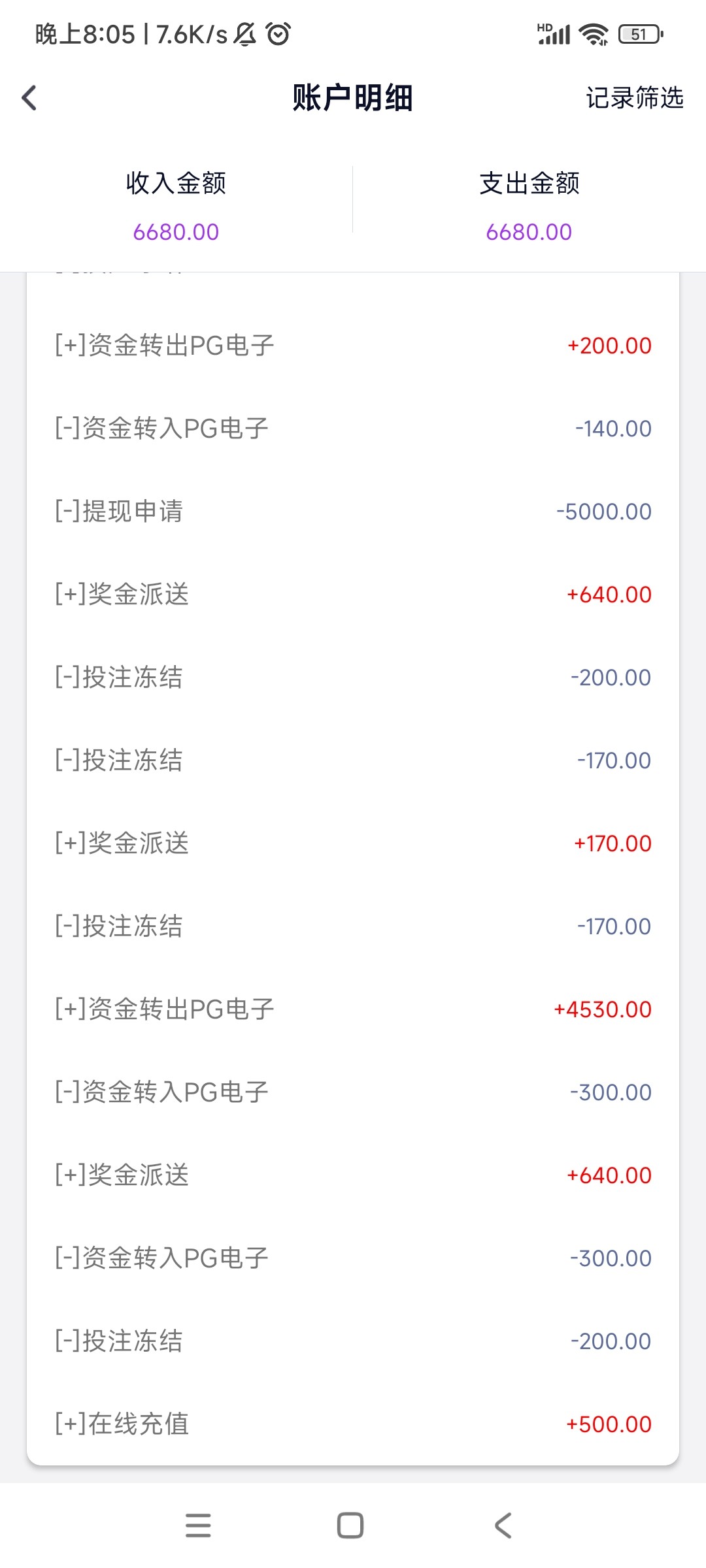Open the system recent apps button
Image resolution: width=706 pixels, height=1568 pixels.
pos(198,1526)
